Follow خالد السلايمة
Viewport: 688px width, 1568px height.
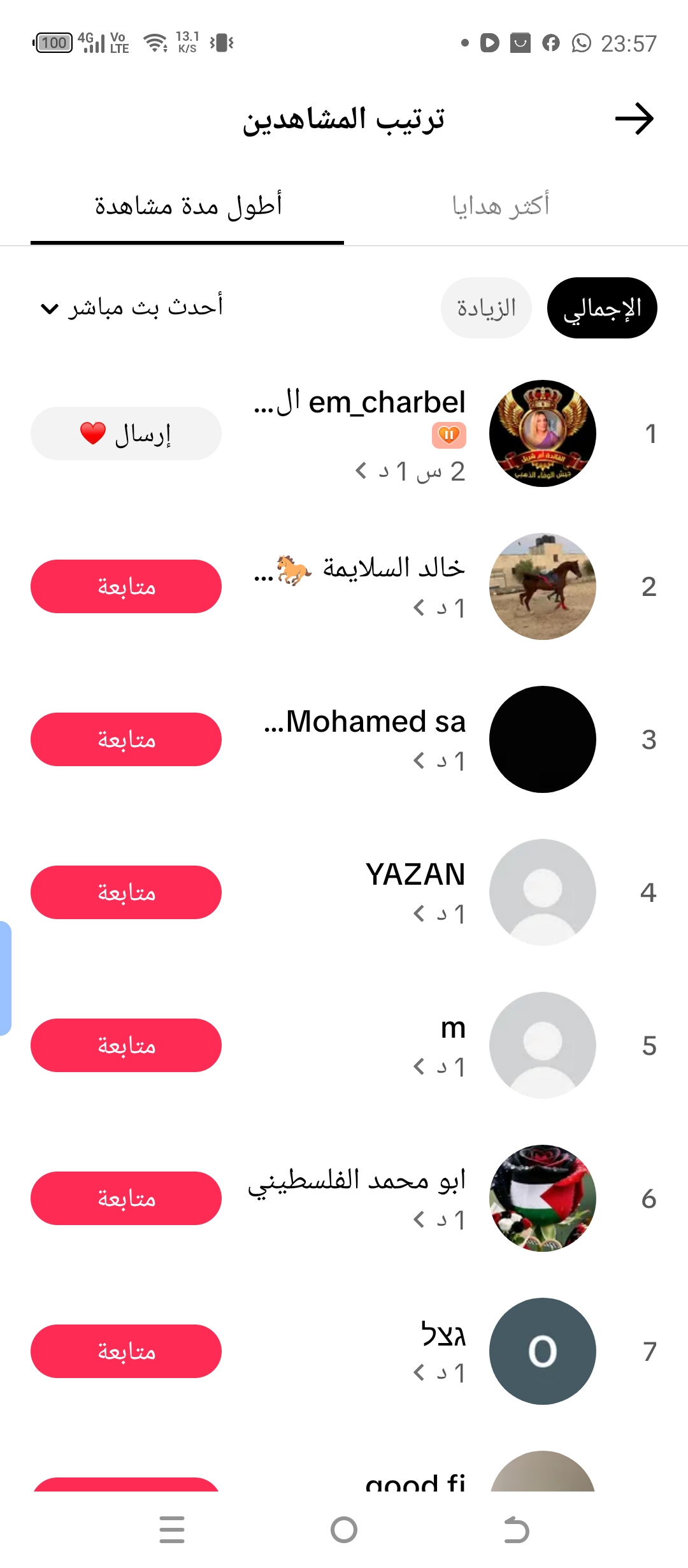point(126,586)
